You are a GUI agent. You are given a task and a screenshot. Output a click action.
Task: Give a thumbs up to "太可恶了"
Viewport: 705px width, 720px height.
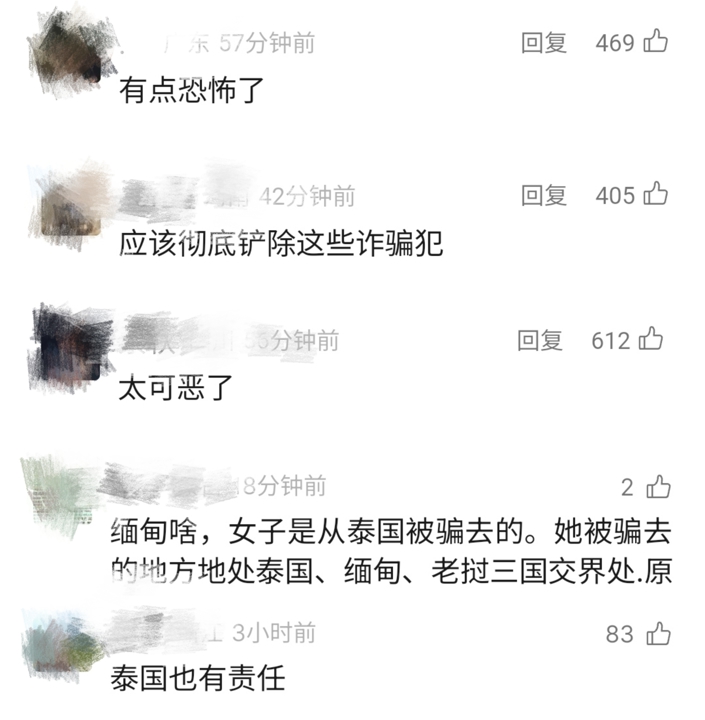coord(651,340)
